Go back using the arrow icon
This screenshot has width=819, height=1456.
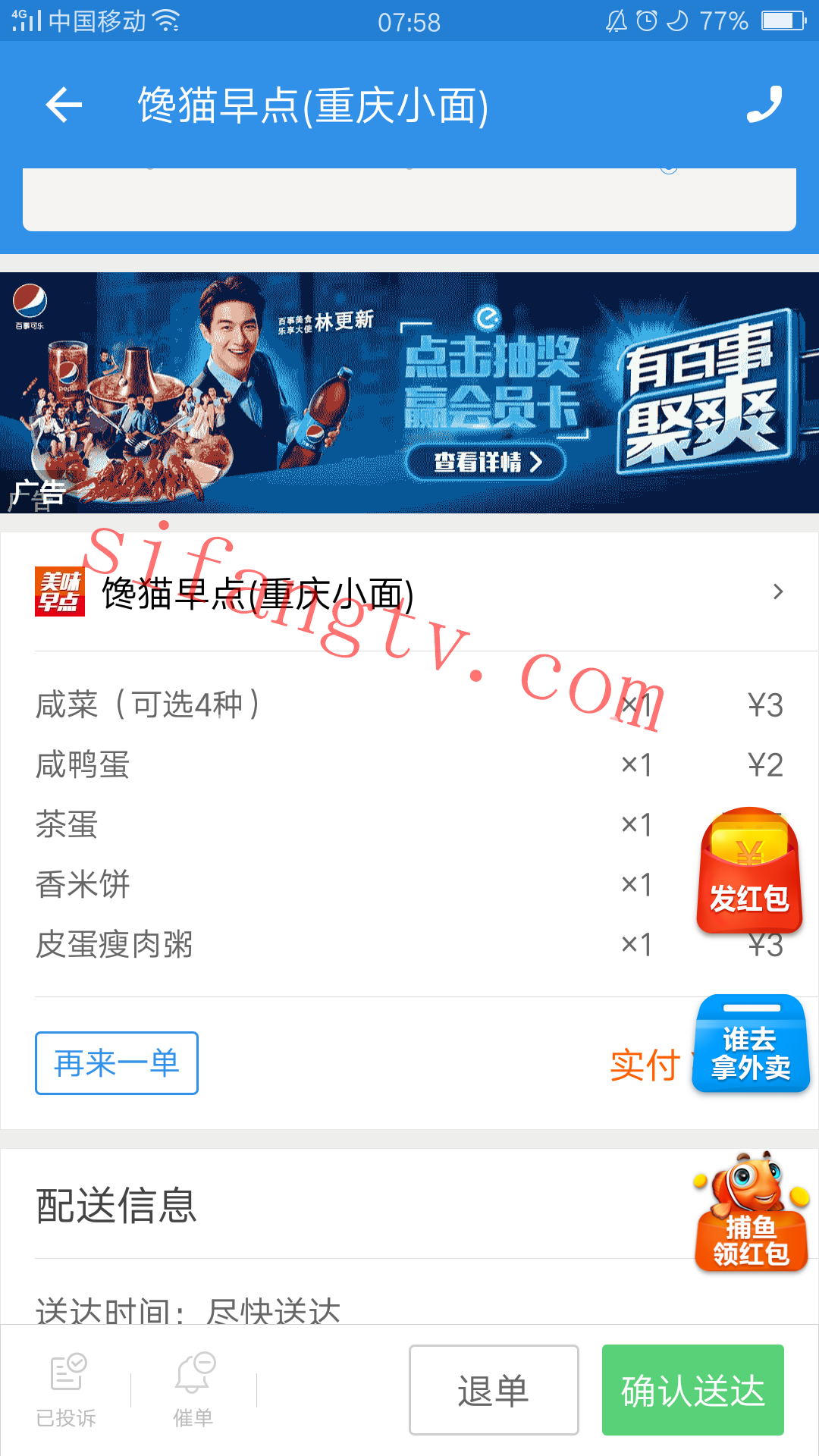(x=64, y=105)
